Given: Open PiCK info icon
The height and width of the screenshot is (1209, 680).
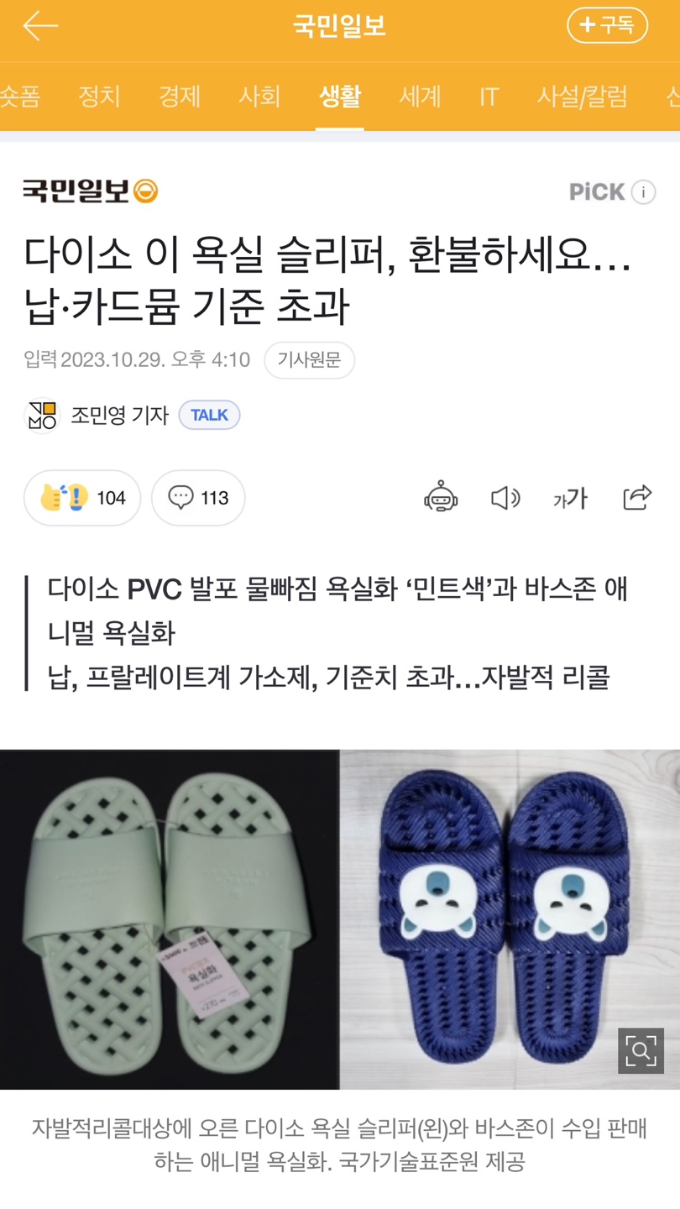Looking at the screenshot, I should click(x=645, y=192).
